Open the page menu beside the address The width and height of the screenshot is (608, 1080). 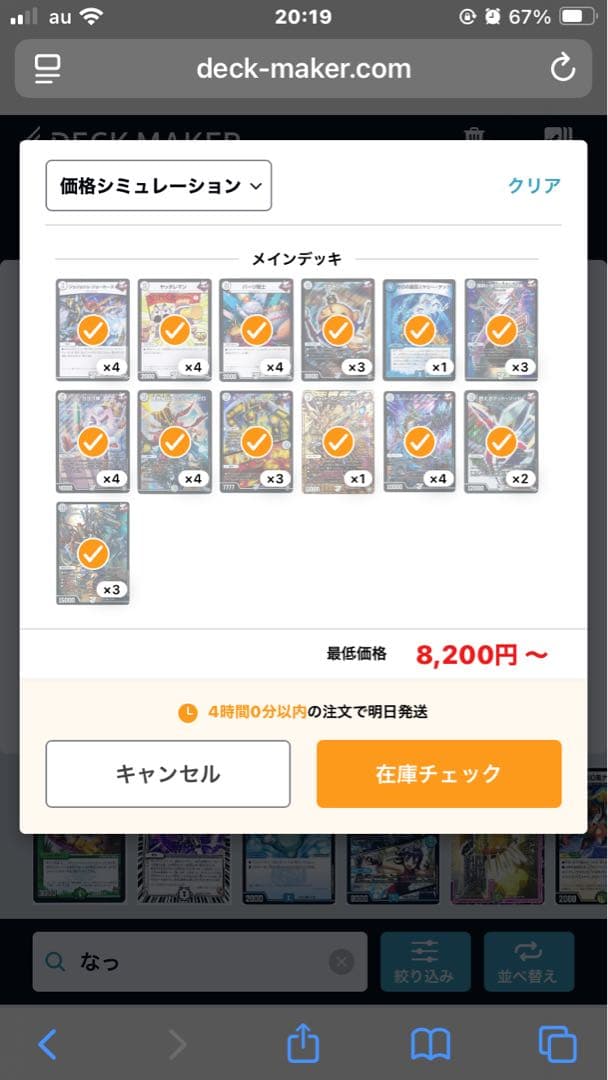[47, 68]
